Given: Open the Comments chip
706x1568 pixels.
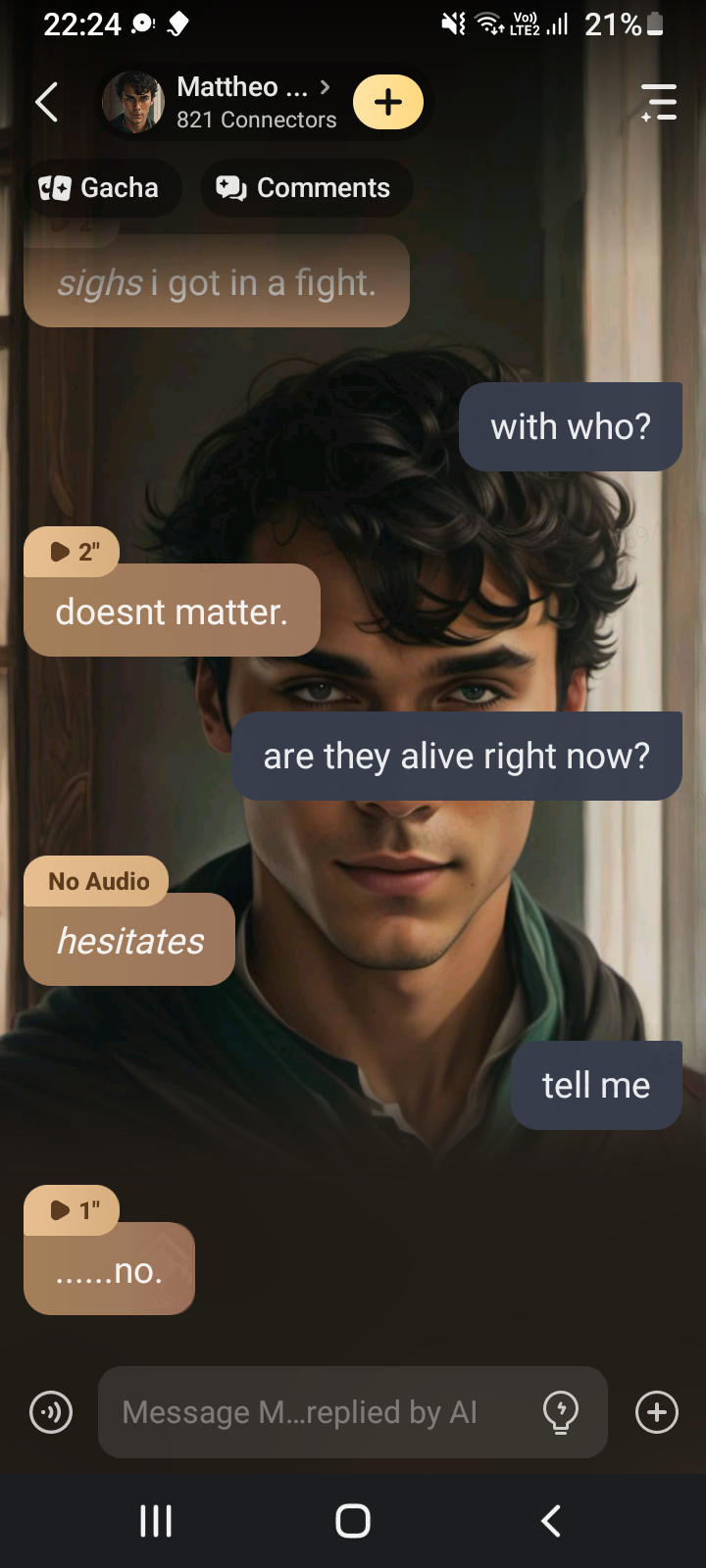Looking at the screenshot, I should pos(304,188).
